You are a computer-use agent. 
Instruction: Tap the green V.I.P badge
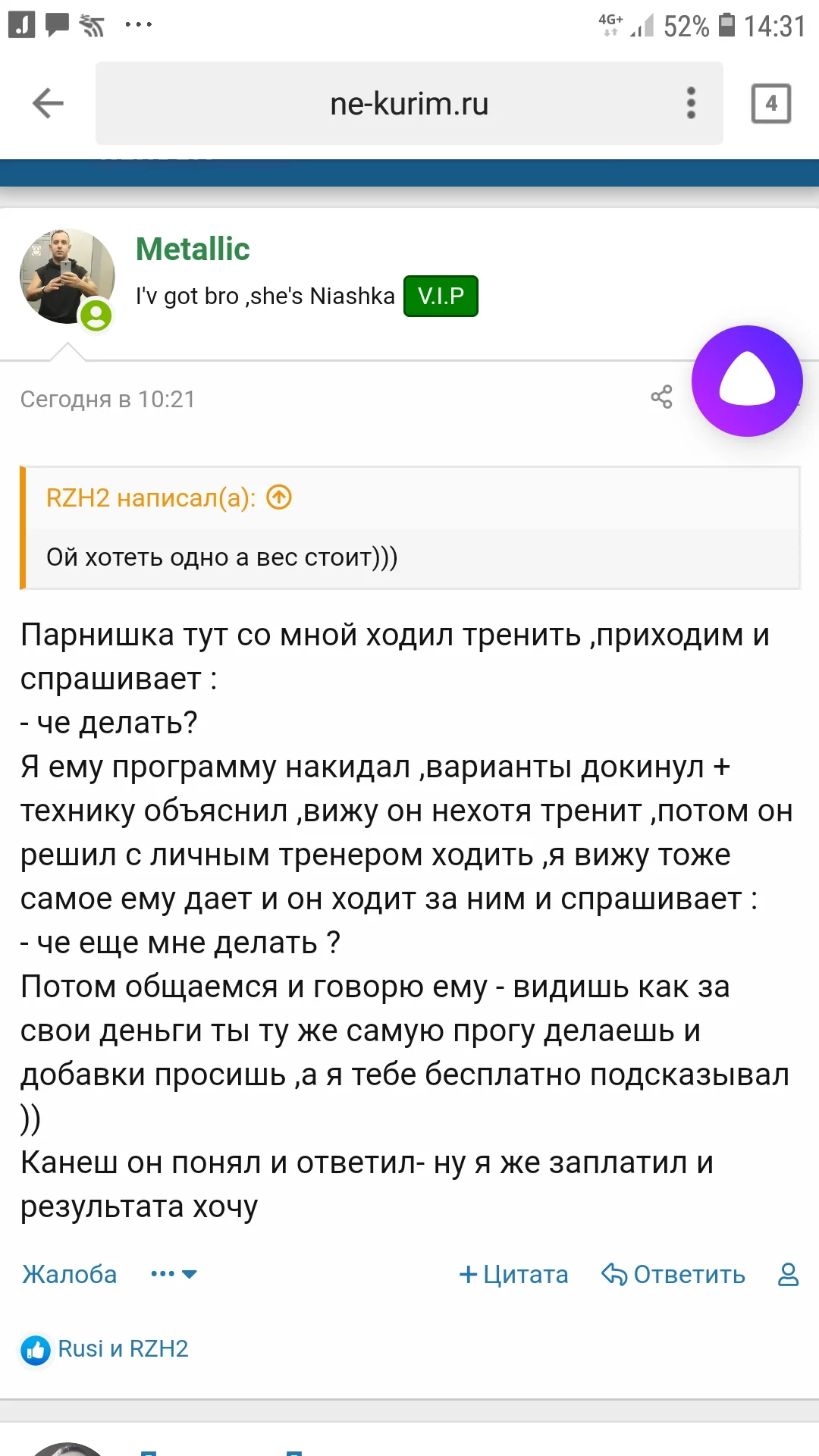coord(441,296)
